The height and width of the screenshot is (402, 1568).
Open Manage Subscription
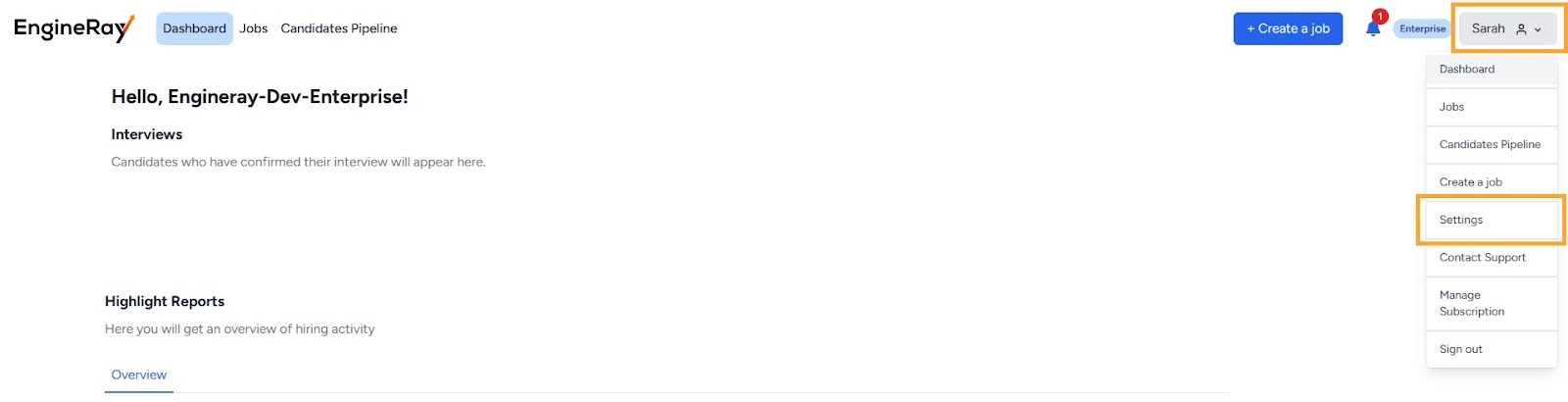[x=1491, y=303]
